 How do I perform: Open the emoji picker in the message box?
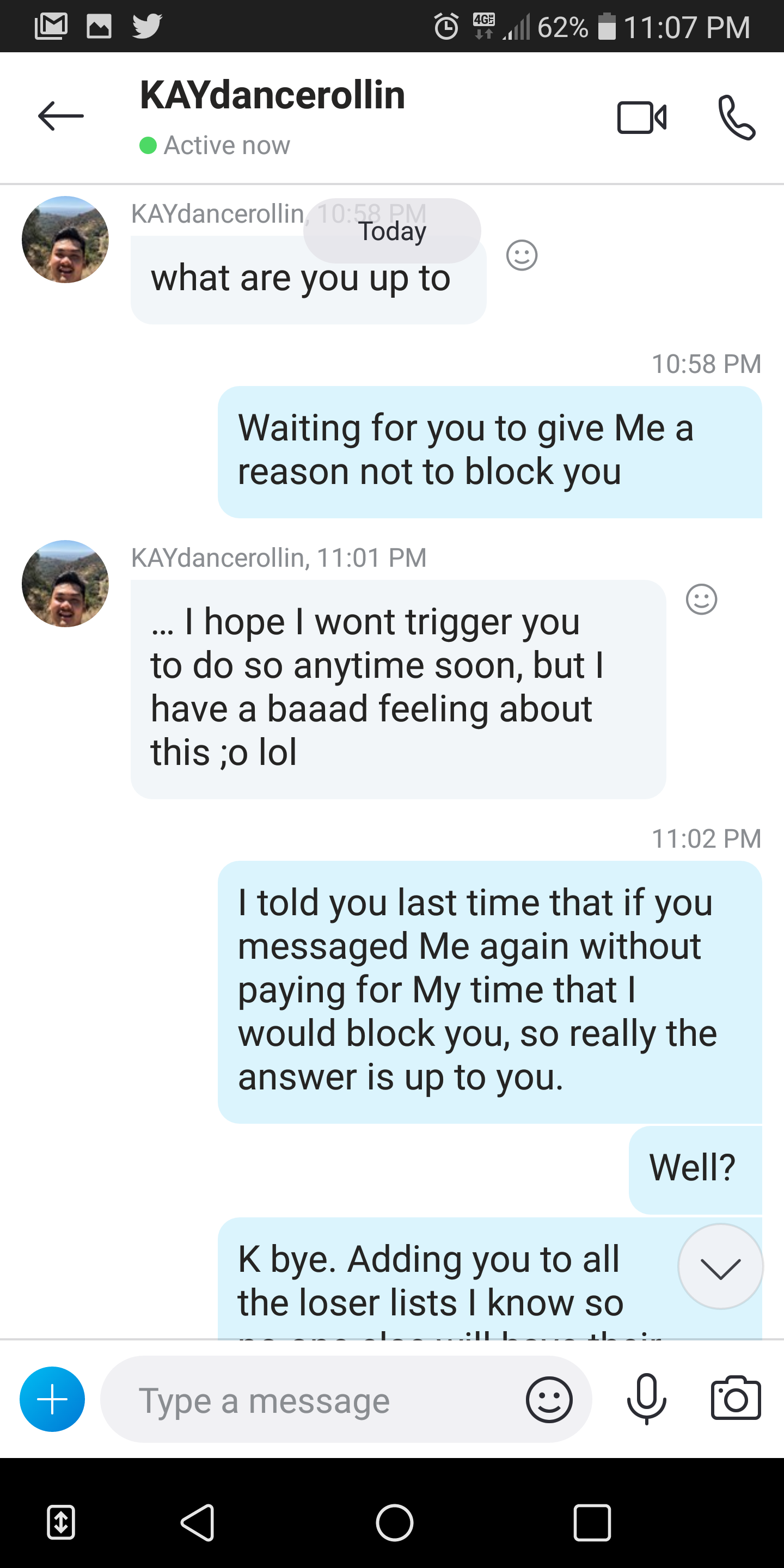pyautogui.click(x=549, y=1400)
